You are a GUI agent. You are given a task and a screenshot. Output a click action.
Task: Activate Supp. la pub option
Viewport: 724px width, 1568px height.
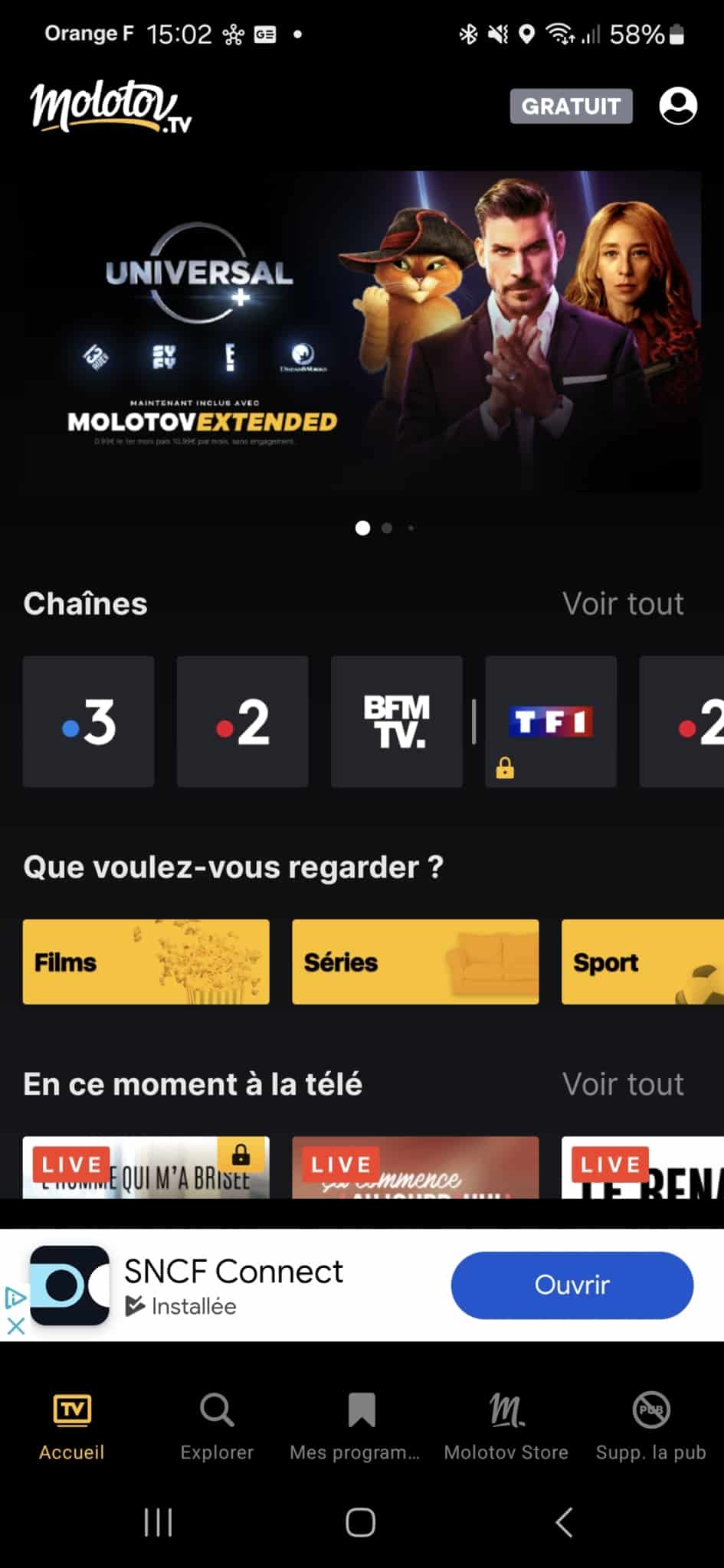650,1424
